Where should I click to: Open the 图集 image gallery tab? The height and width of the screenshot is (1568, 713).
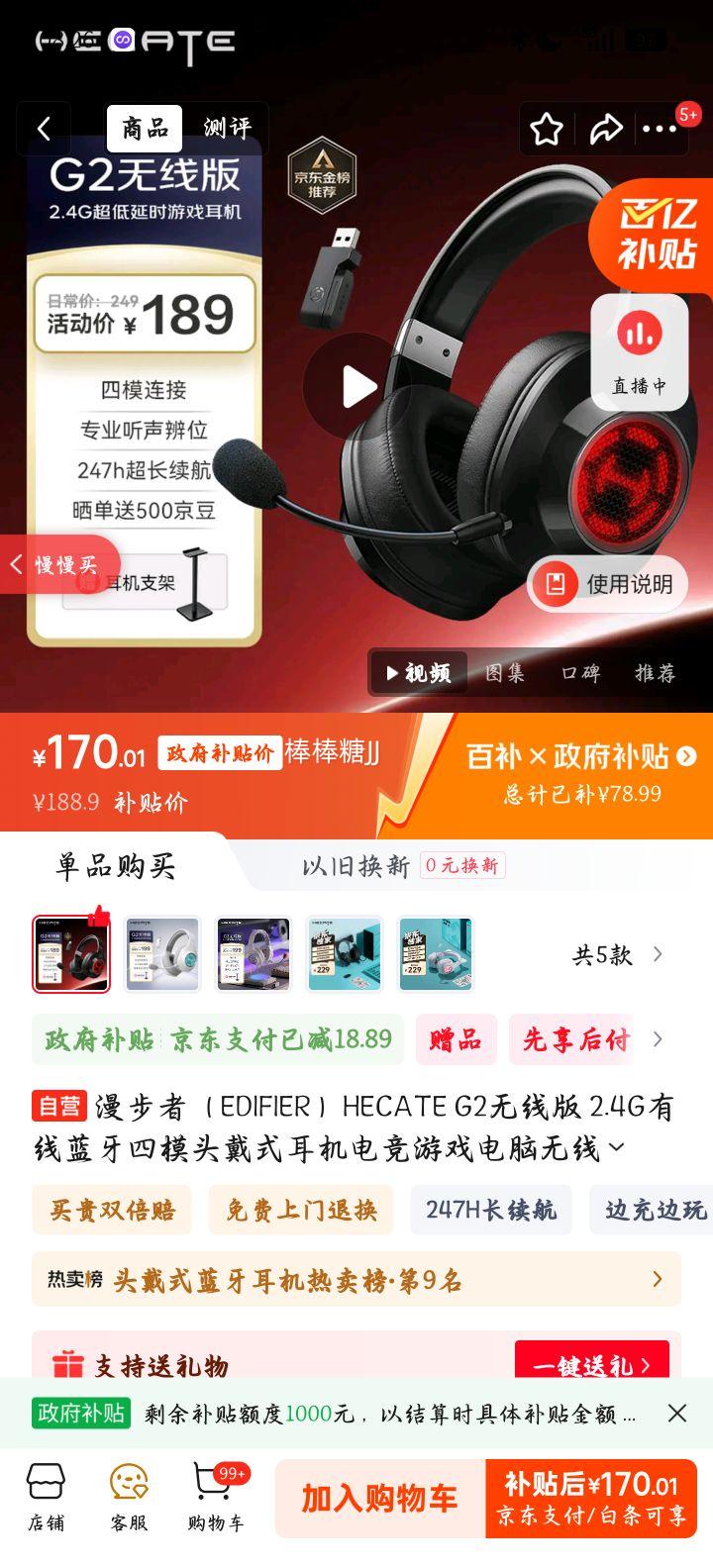coord(507,673)
